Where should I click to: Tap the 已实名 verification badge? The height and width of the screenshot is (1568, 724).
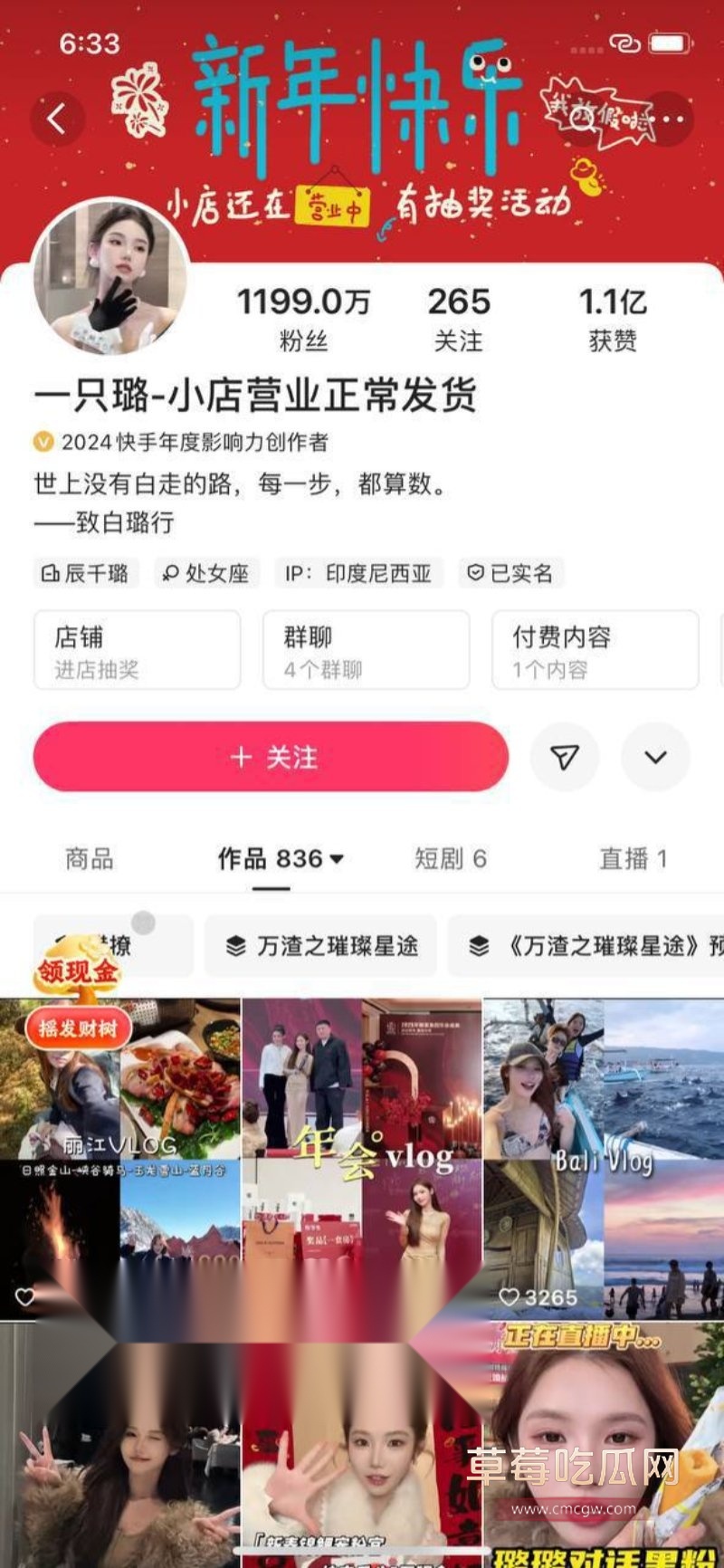click(513, 573)
